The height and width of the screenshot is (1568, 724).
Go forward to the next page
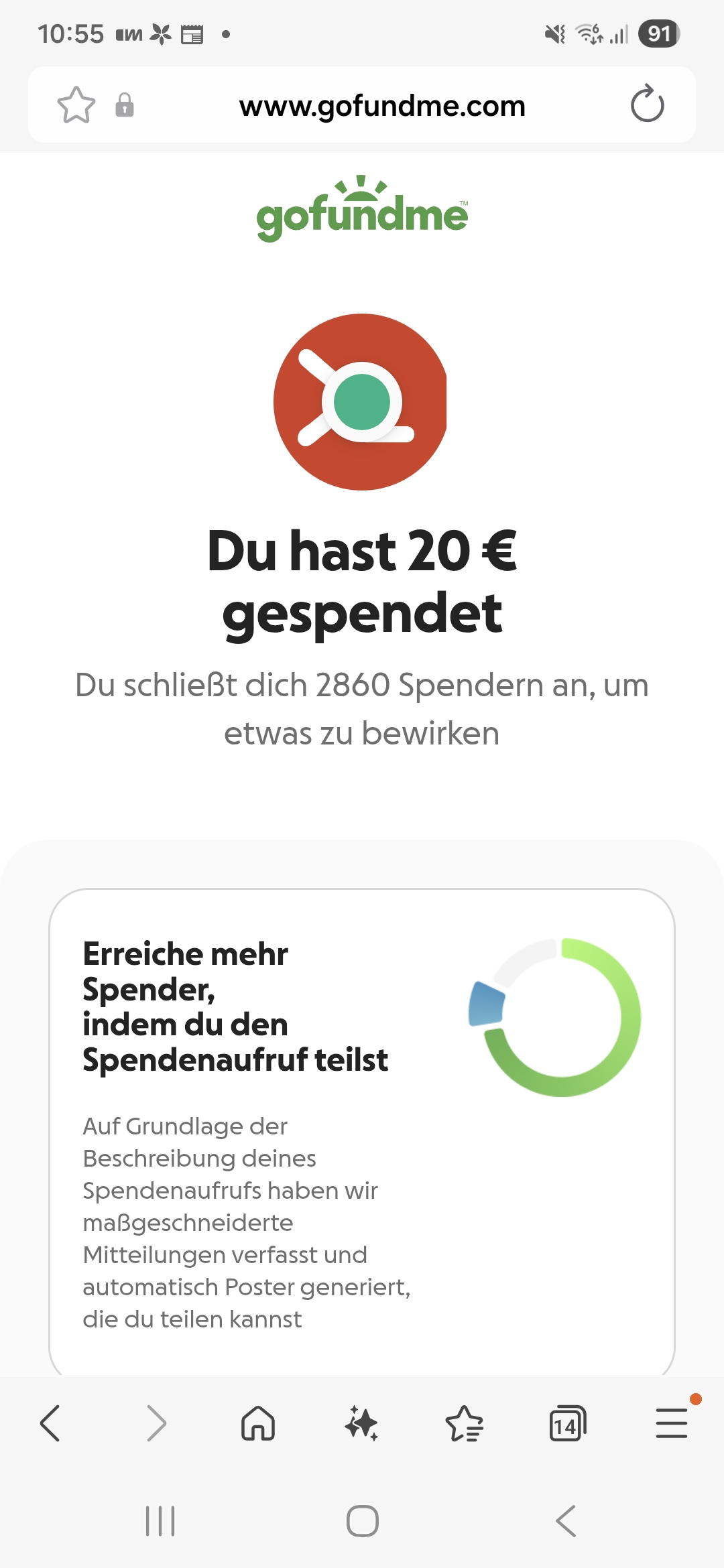coord(156,1423)
